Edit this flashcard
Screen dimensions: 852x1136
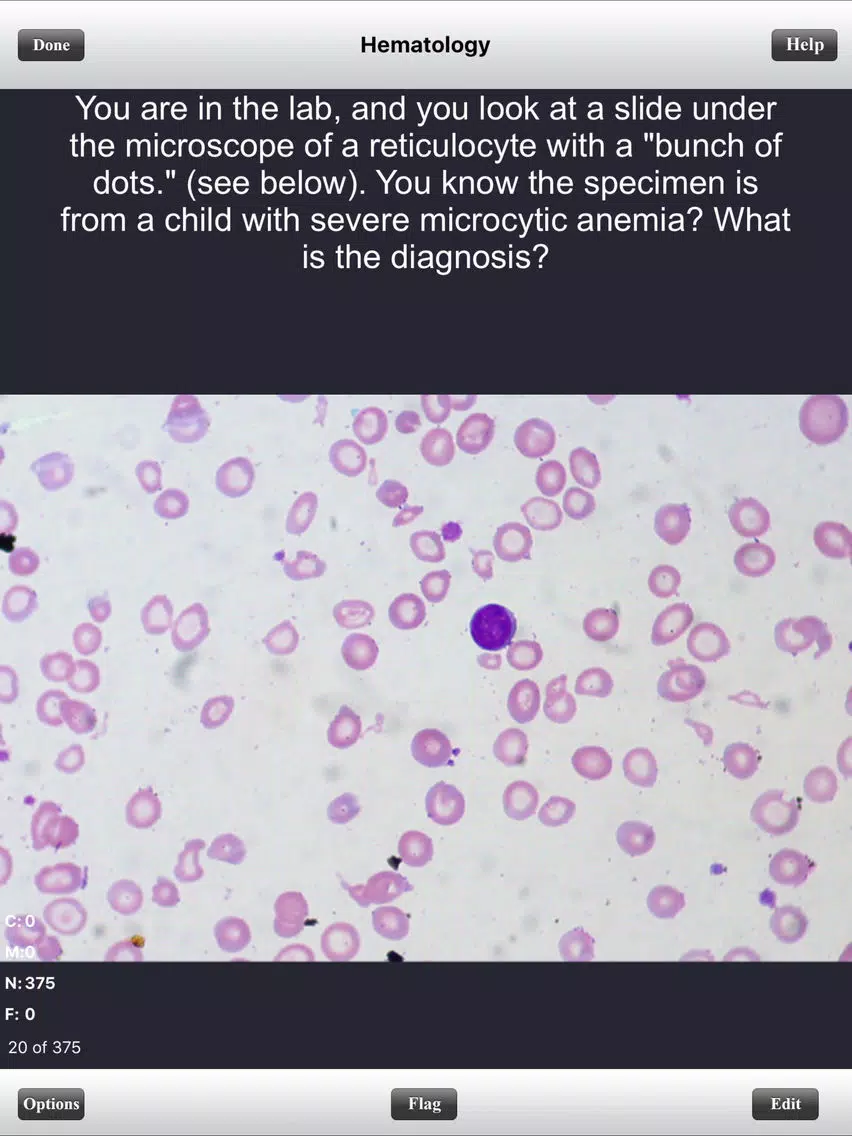coord(785,1104)
